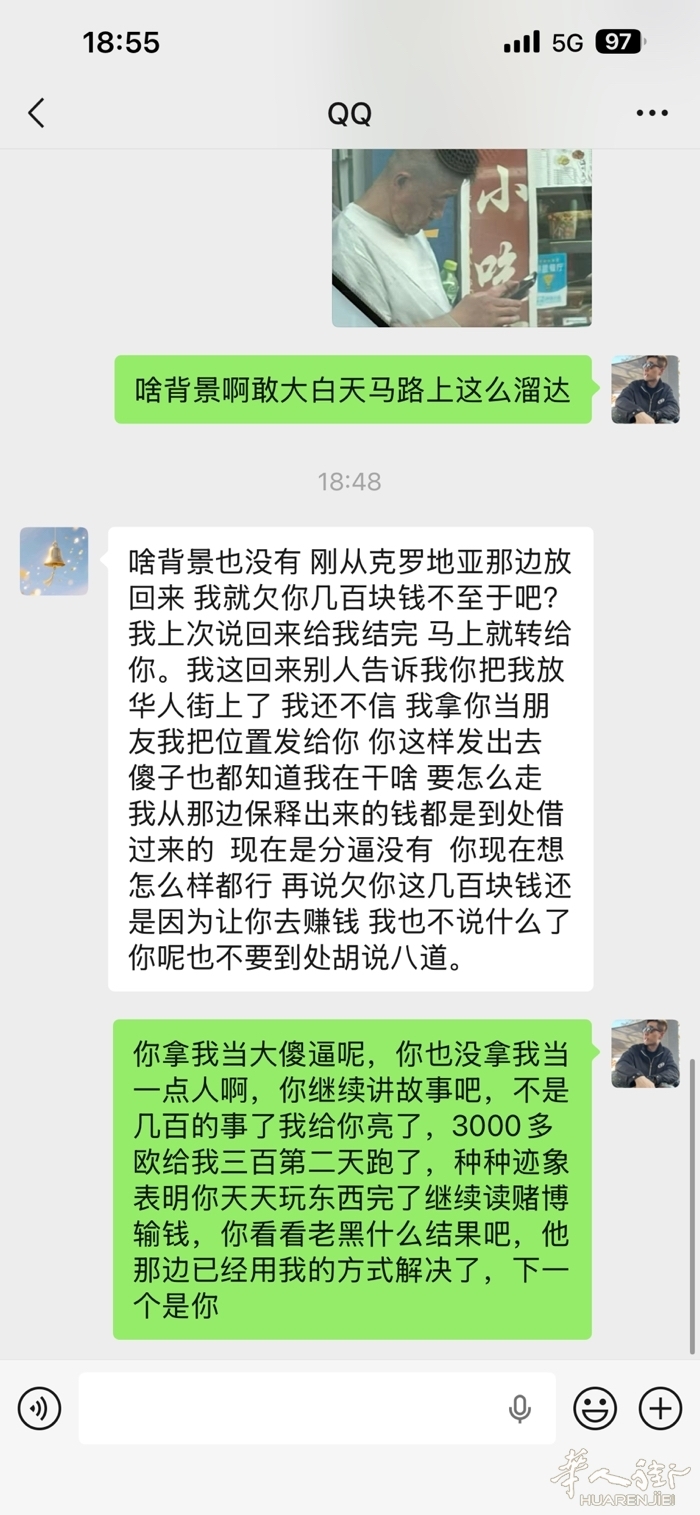The height and width of the screenshot is (1515, 700).
Task: View the bell avatar contact's profile
Action: tap(54, 561)
